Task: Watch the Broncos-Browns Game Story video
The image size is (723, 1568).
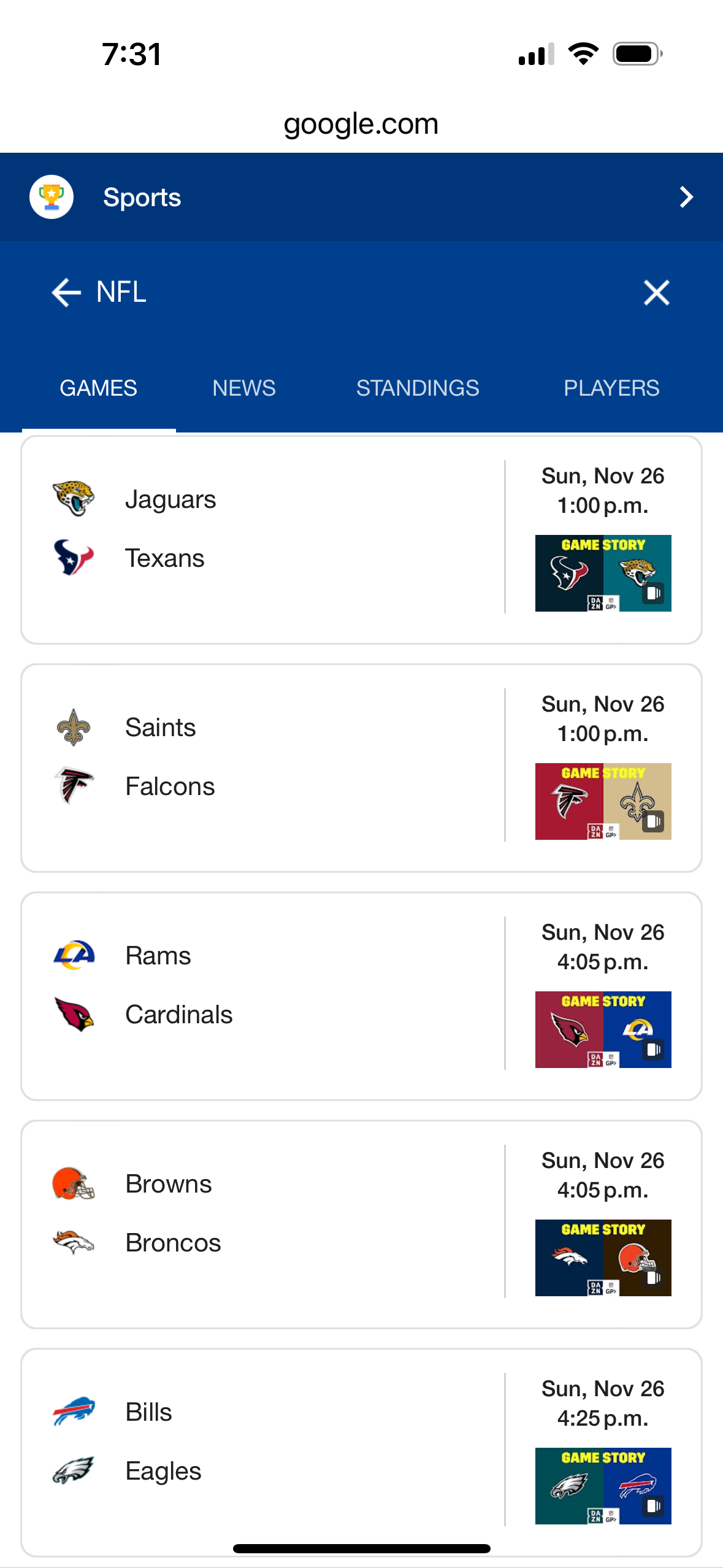Action: (603, 1258)
